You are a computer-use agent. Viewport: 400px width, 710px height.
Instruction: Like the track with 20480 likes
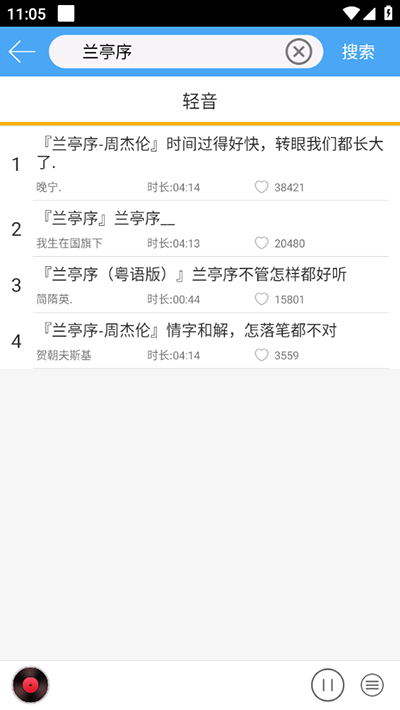click(261, 243)
